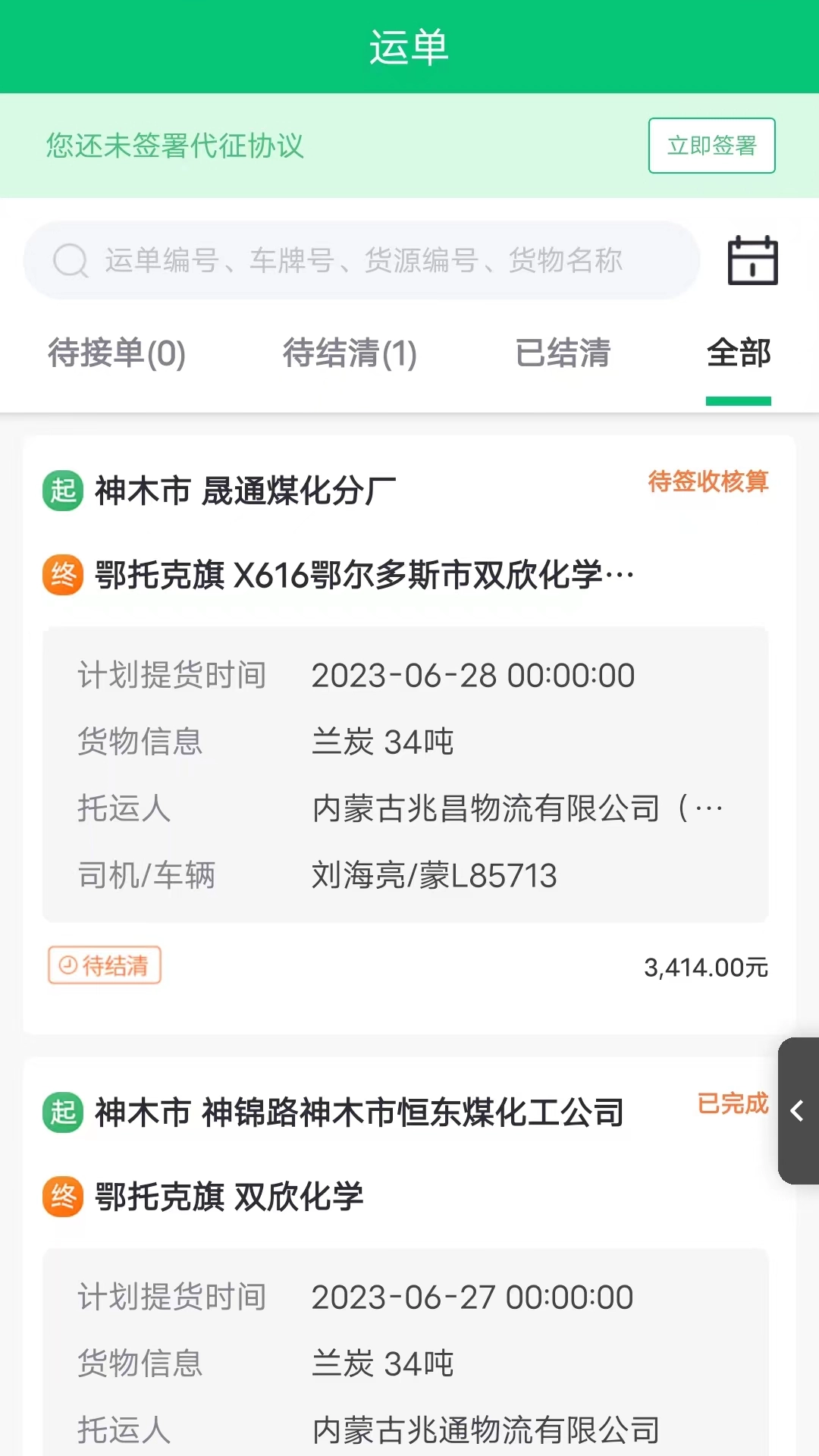819x1456 pixels.
Task: Click the clock icon in the 待结清 tag
Action: click(x=67, y=964)
